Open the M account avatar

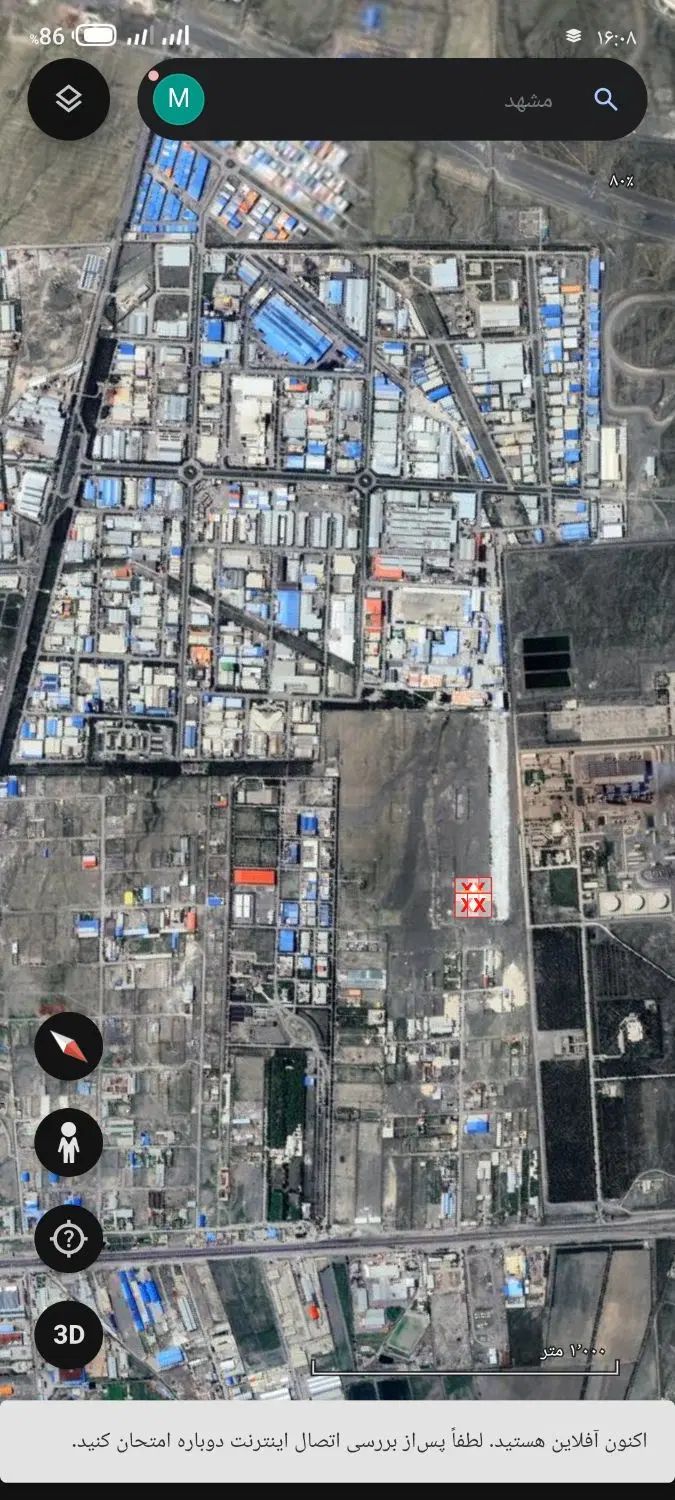pos(178,99)
